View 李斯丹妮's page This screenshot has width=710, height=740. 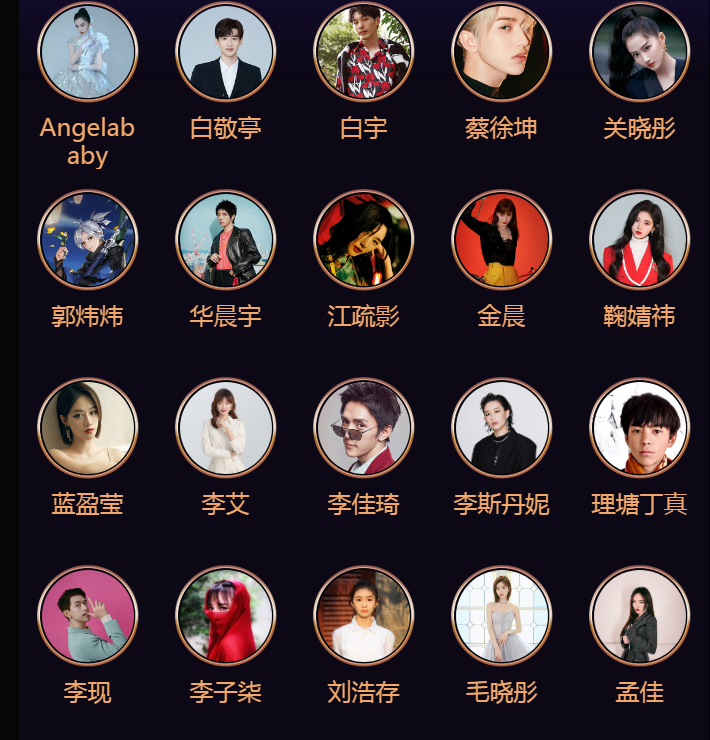[502, 428]
